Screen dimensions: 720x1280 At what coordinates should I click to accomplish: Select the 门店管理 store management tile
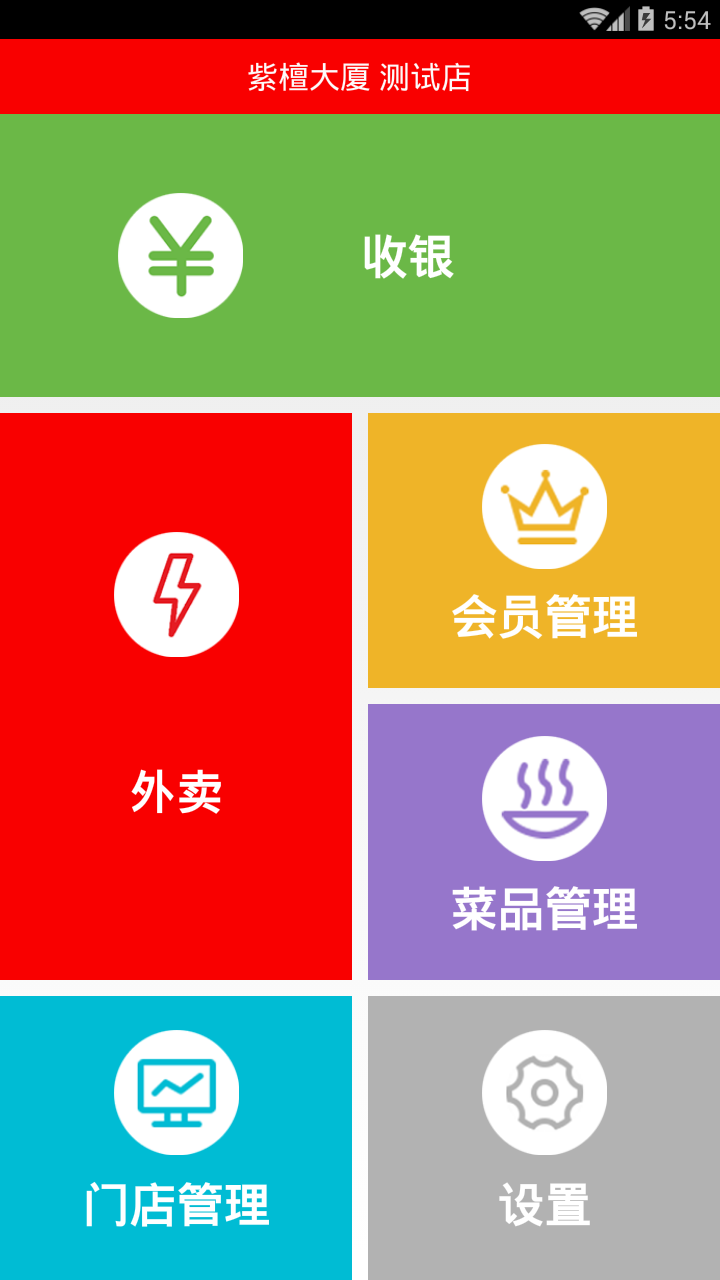tap(176, 1138)
